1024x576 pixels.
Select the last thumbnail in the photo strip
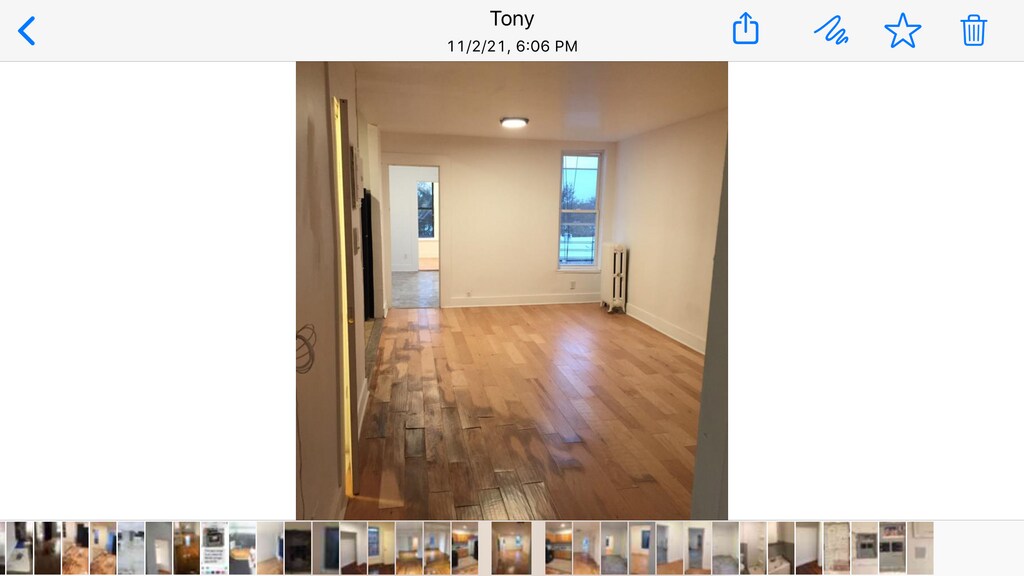[920, 548]
